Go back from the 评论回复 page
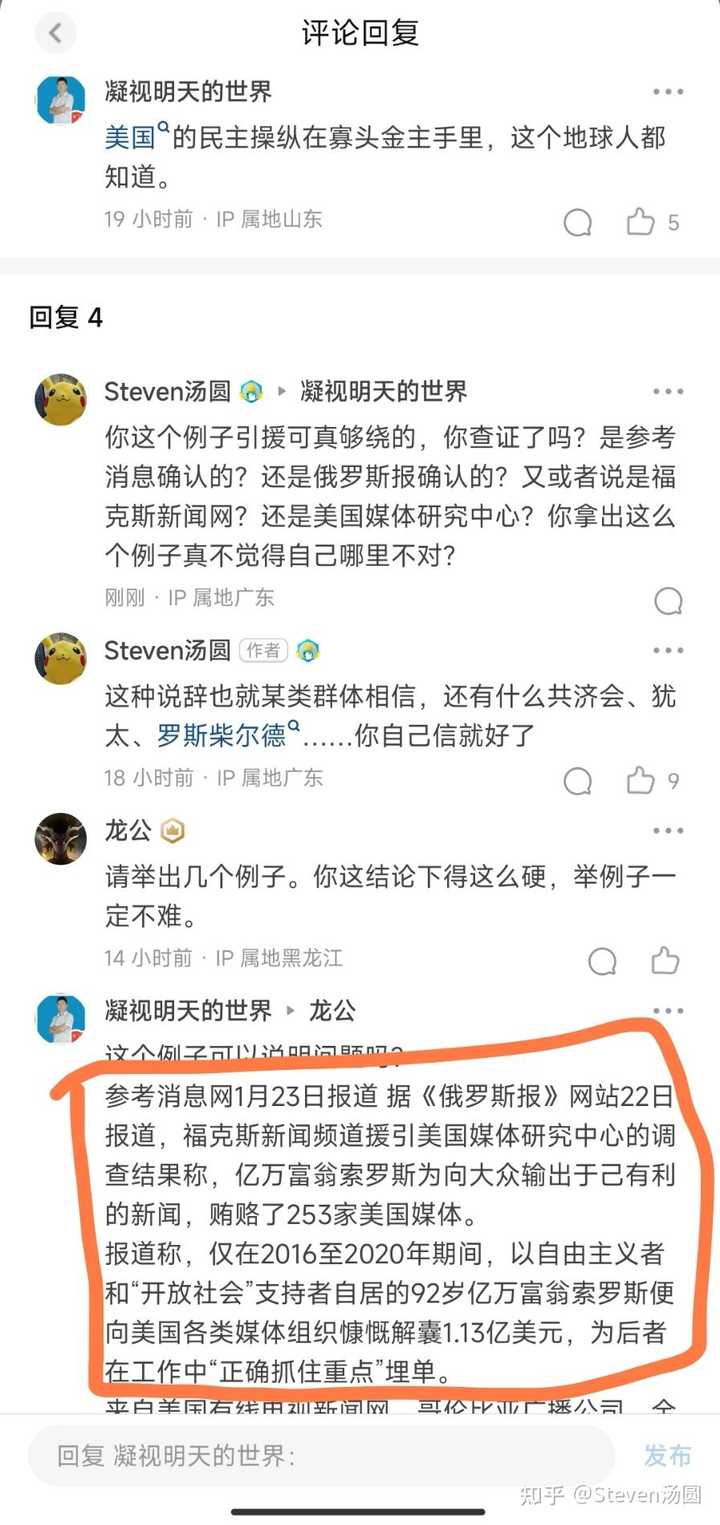The height and width of the screenshot is (1525, 720). click(x=55, y=33)
